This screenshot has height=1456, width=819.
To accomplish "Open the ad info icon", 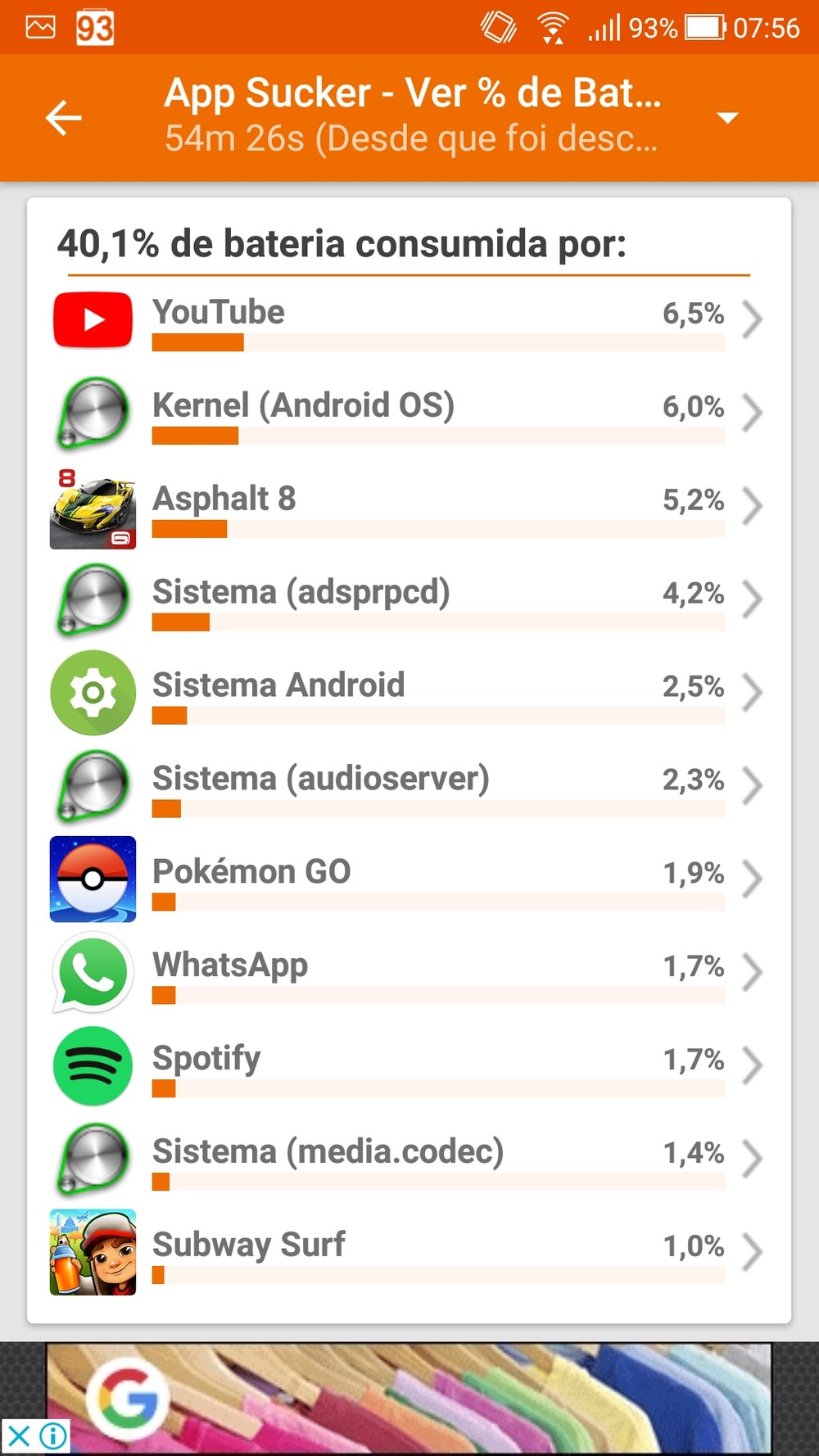I will pos(54,1436).
